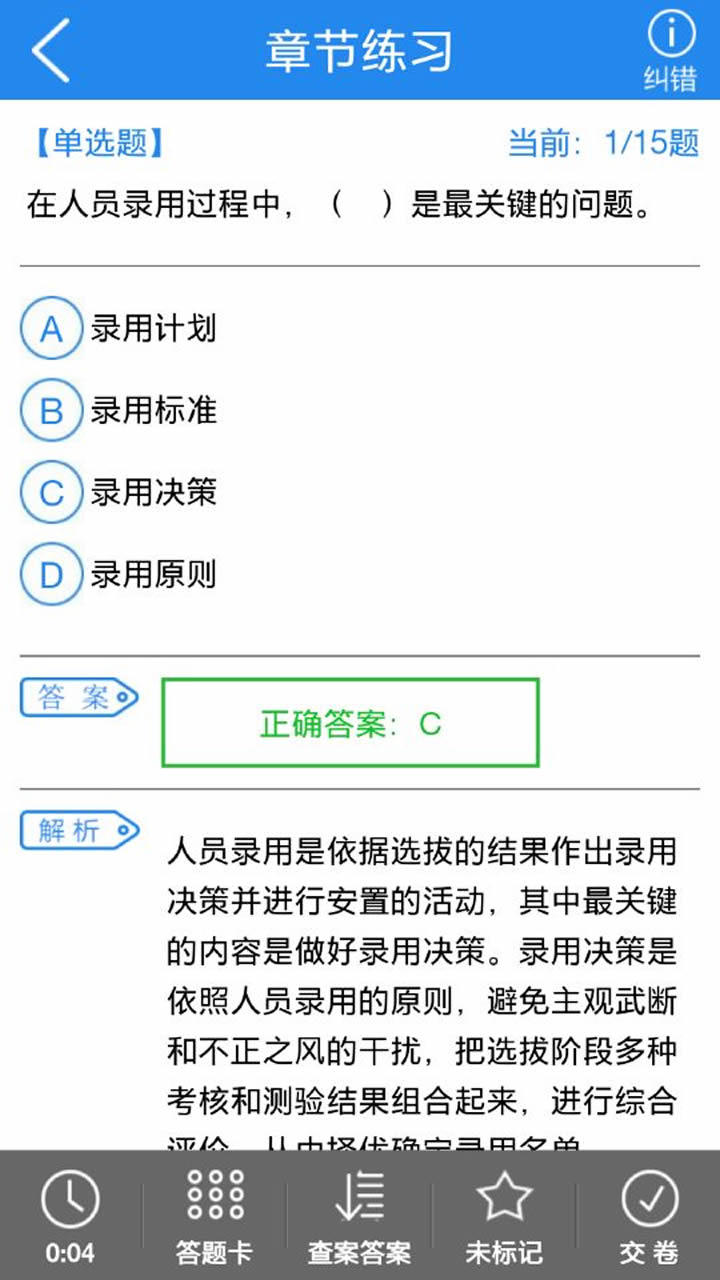Select option A 录用计划

(119, 328)
